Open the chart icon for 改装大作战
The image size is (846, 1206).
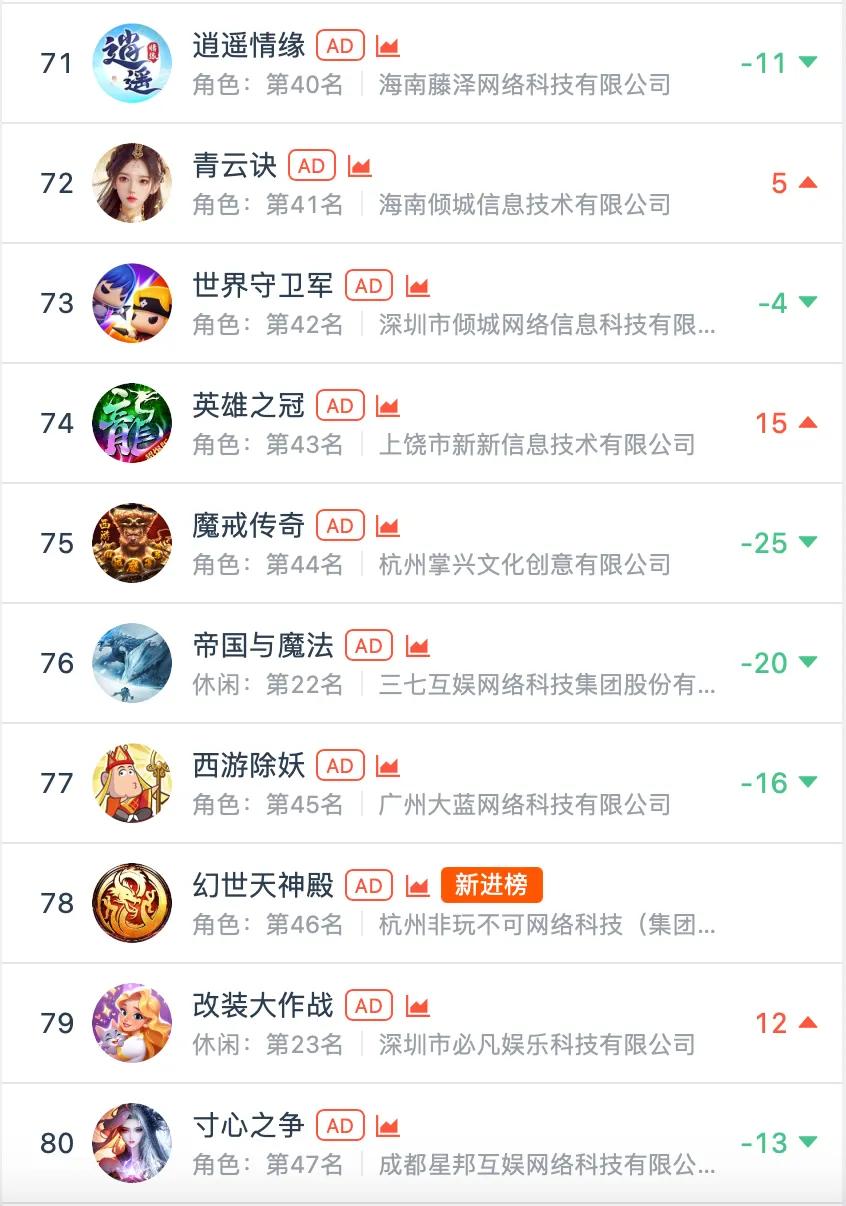tap(417, 1006)
